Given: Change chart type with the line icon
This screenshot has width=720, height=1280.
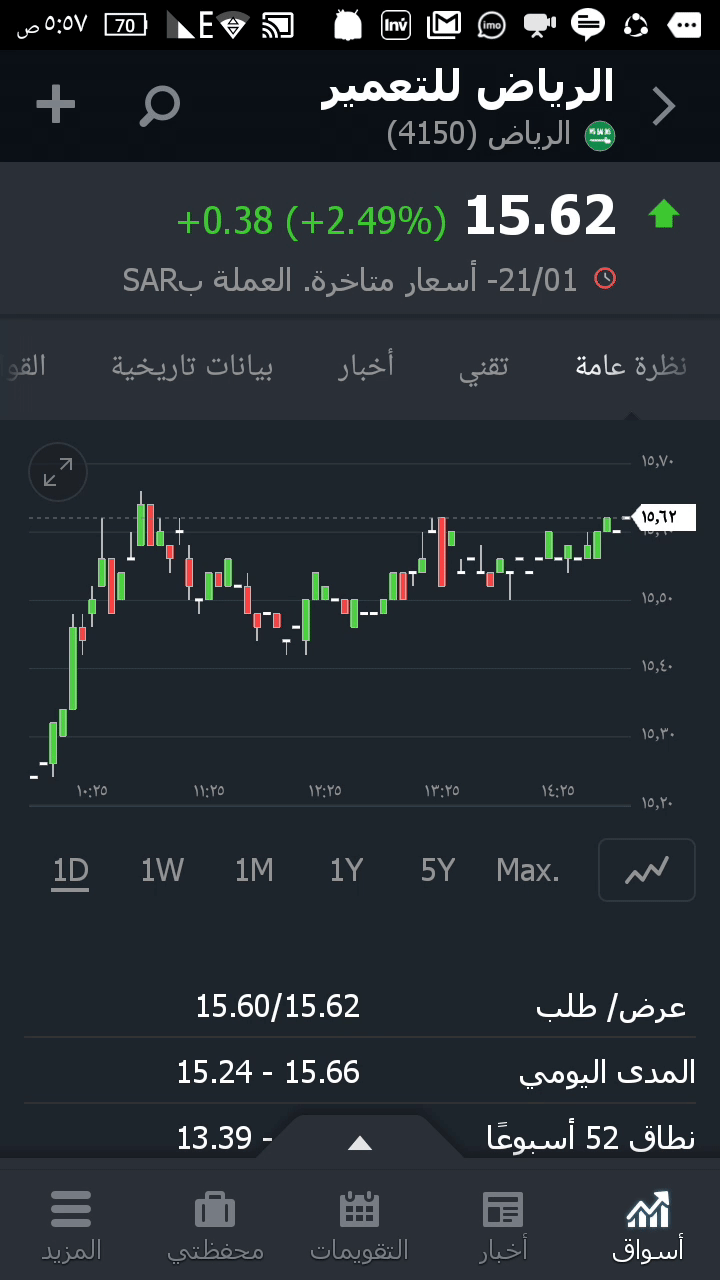Looking at the screenshot, I should click(x=646, y=871).
